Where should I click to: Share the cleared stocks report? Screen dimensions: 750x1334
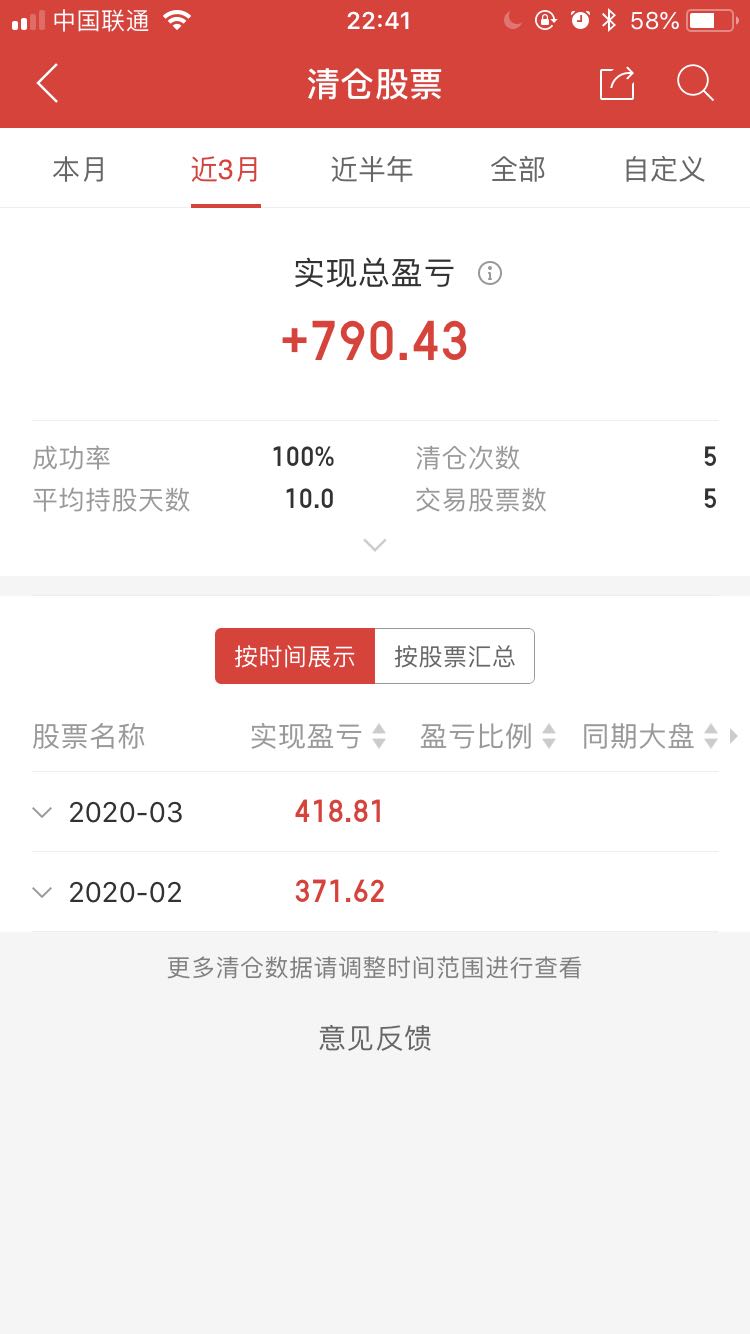tap(617, 83)
